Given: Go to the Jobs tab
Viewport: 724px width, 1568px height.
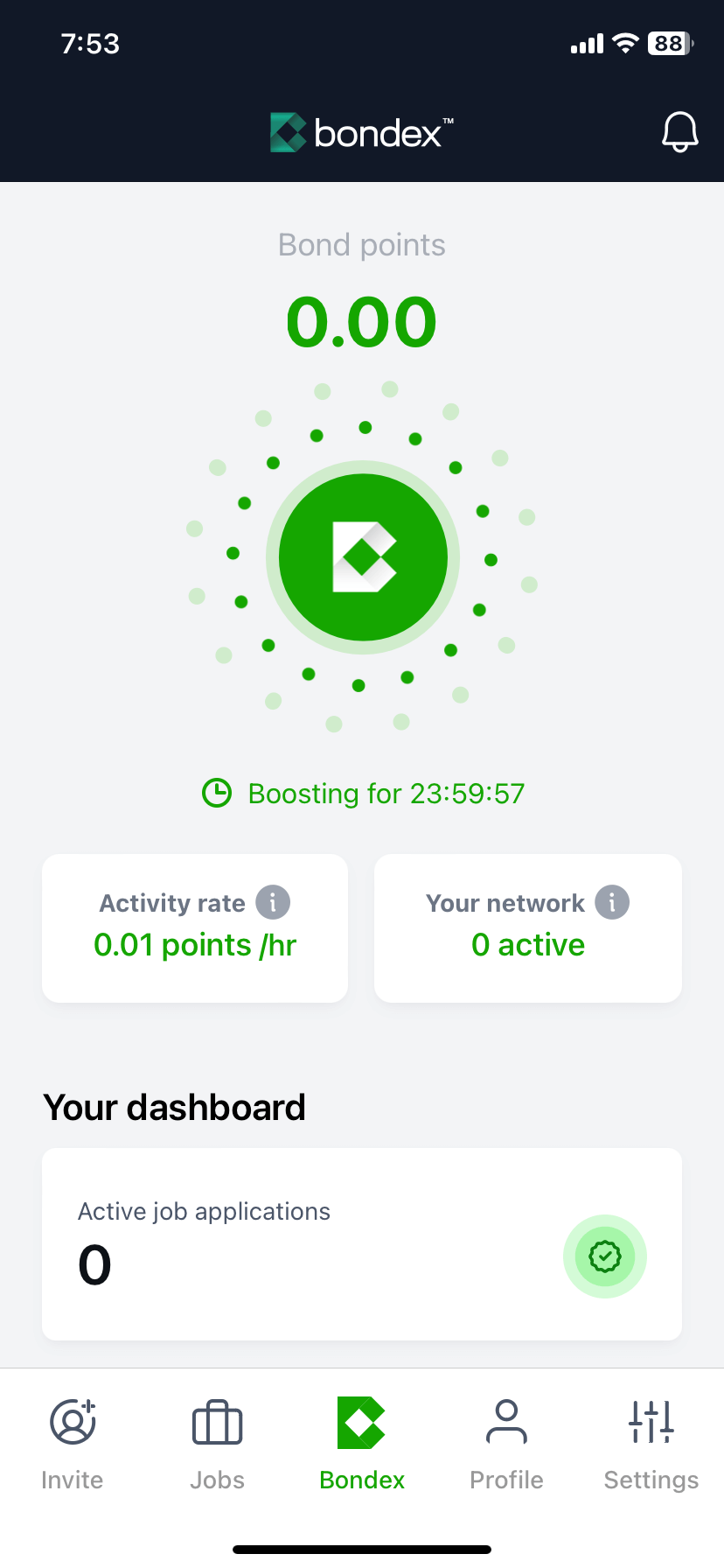Looking at the screenshot, I should click(x=217, y=1445).
